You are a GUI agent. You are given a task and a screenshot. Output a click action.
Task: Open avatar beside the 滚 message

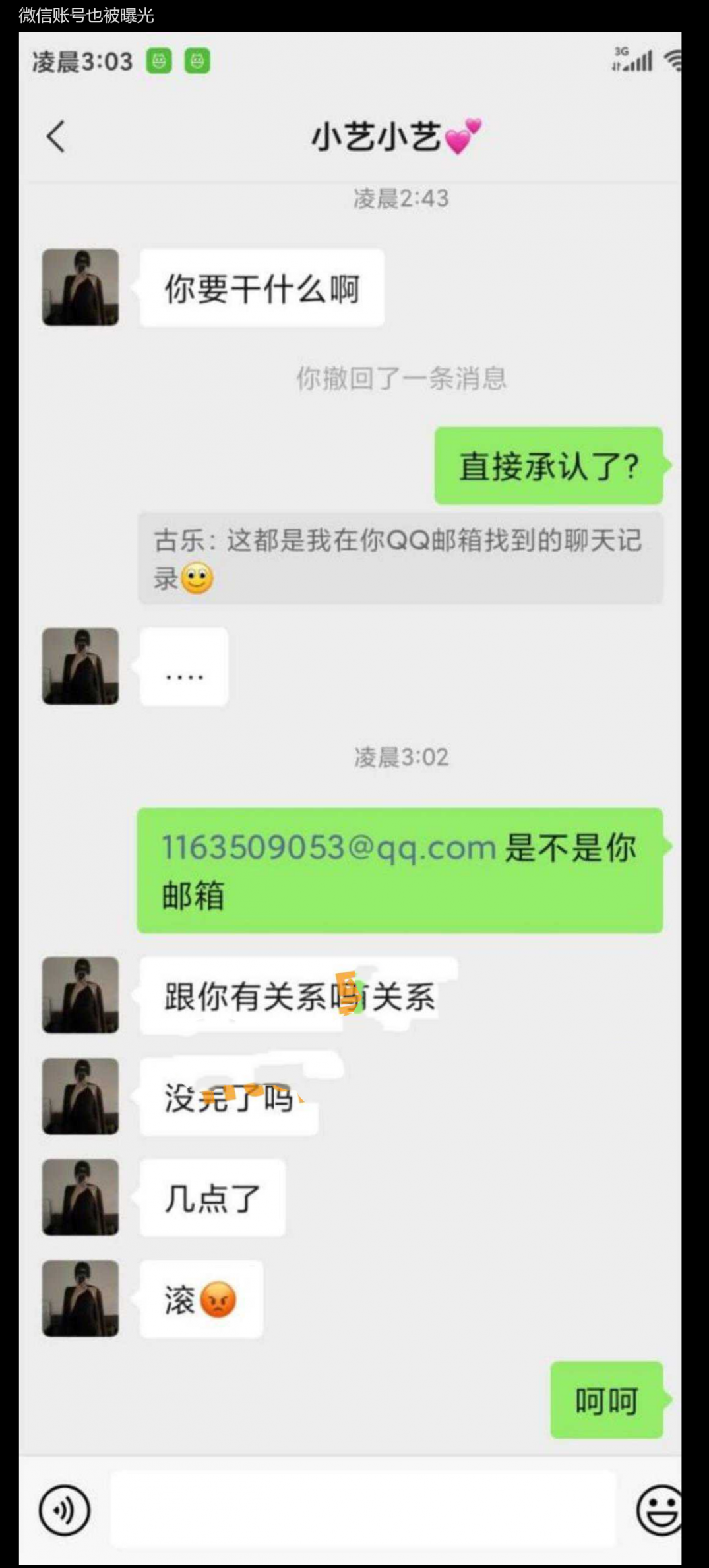80,1297
